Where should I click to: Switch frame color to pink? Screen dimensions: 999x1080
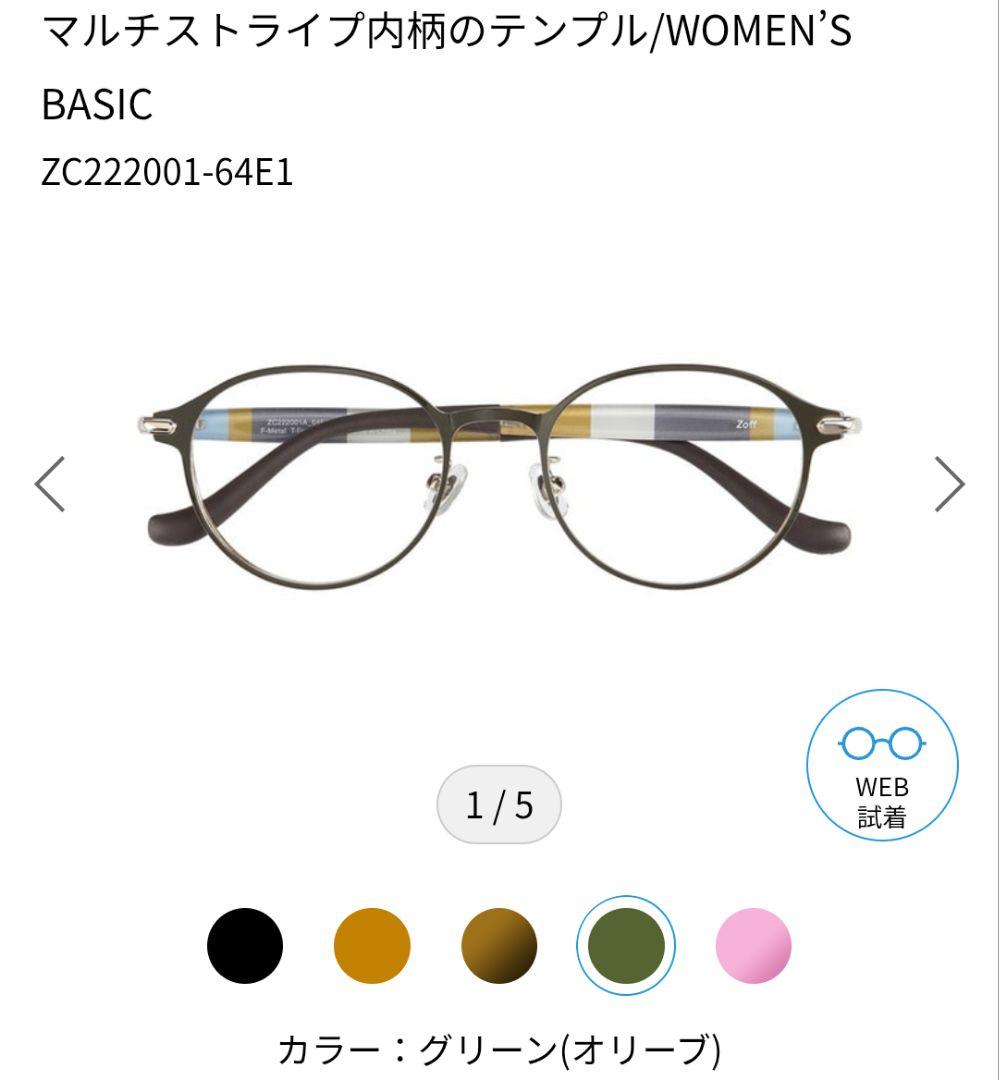pos(751,945)
